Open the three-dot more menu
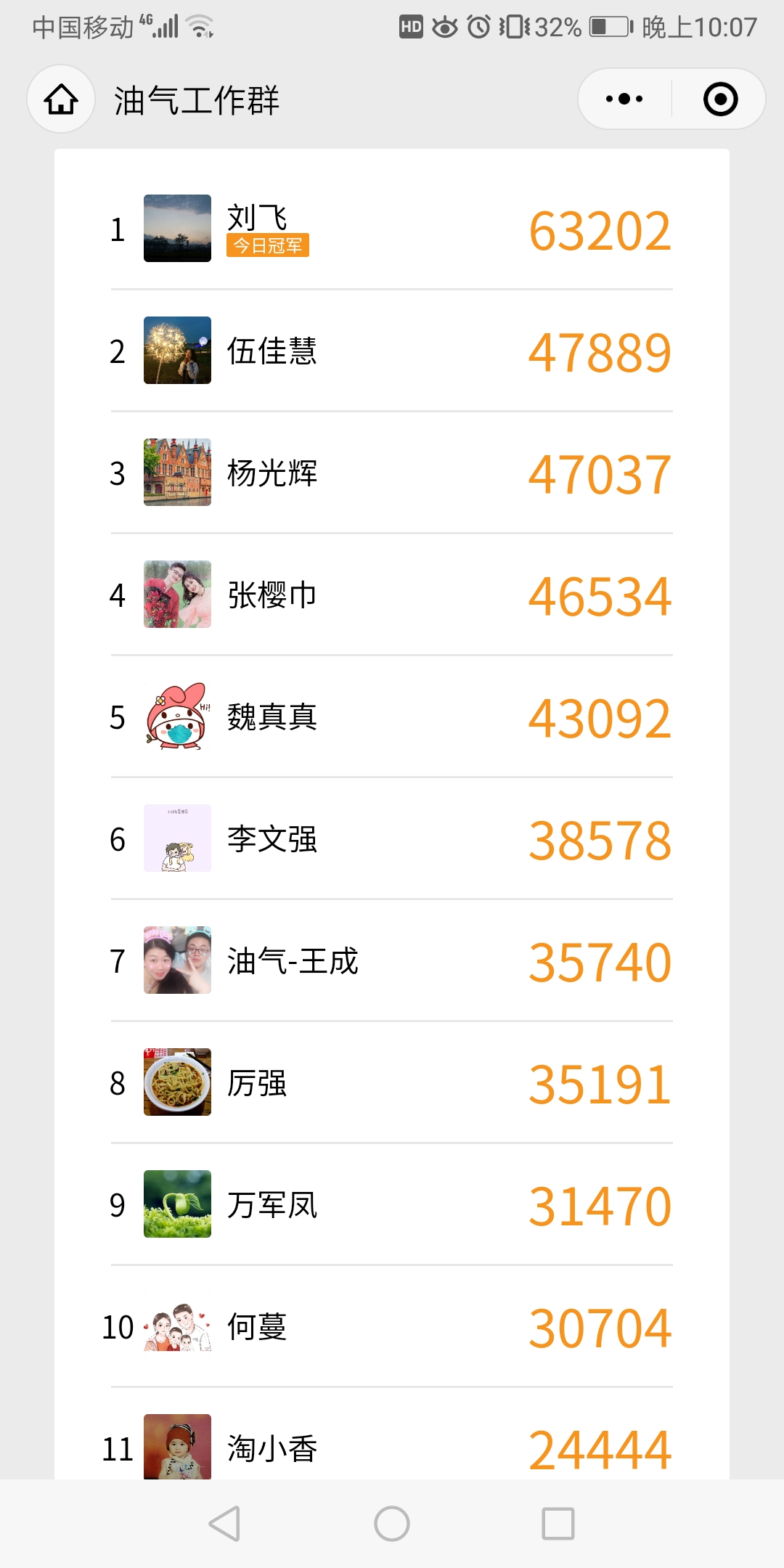The width and height of the screenshot is (784, 1568). pyautogui.click(x=624, y=99)
